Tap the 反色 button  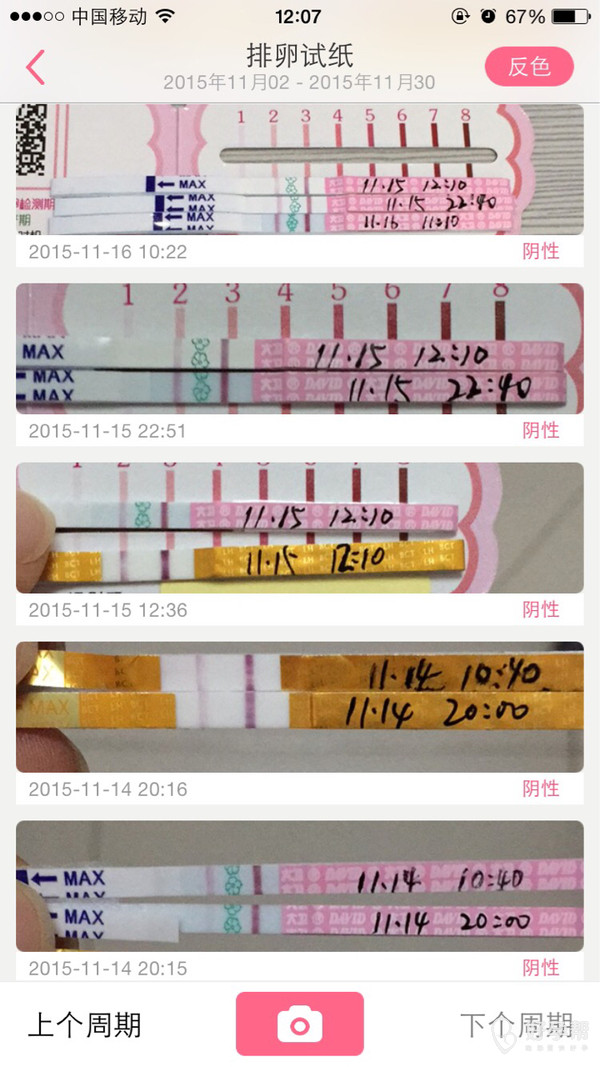pos(529,67)
